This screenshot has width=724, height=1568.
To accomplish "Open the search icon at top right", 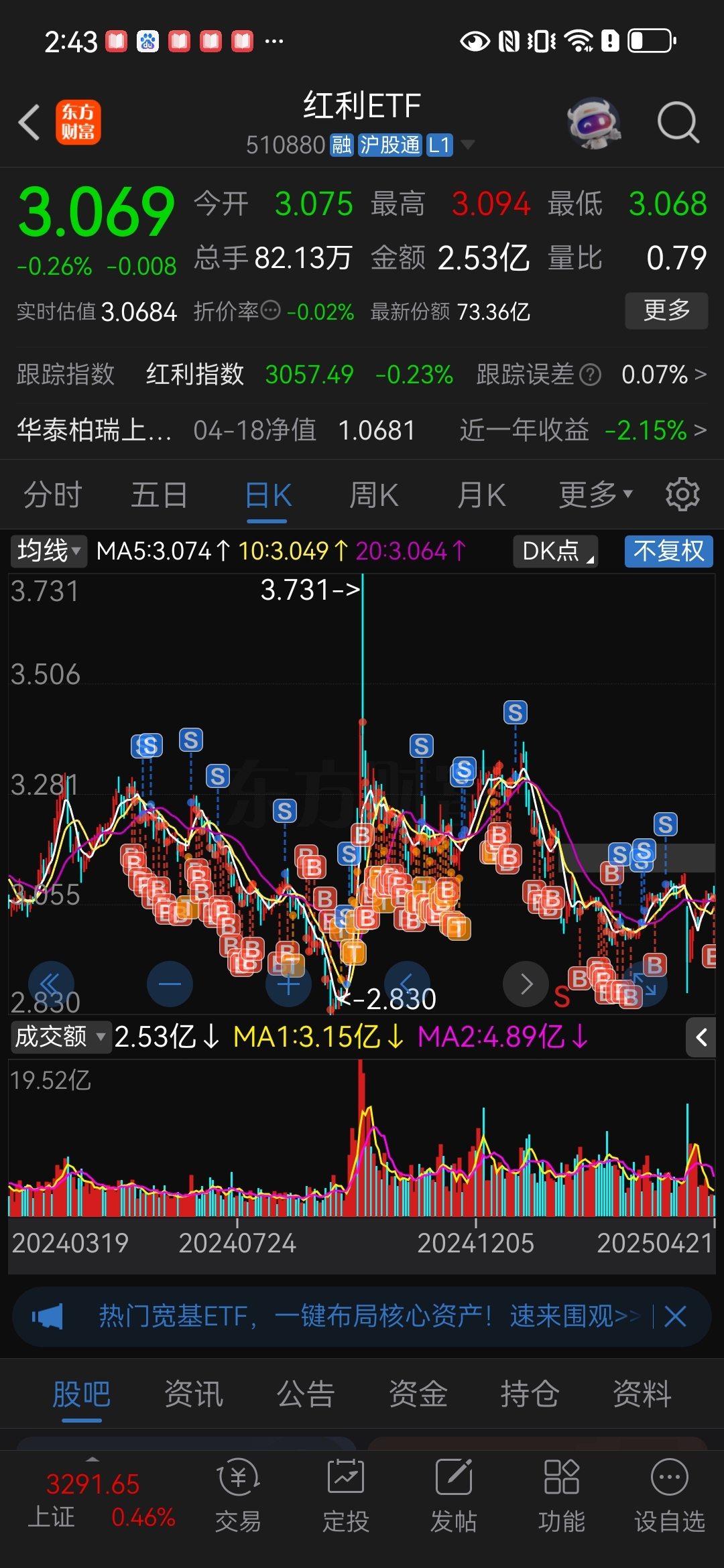I will click(678, 122).
